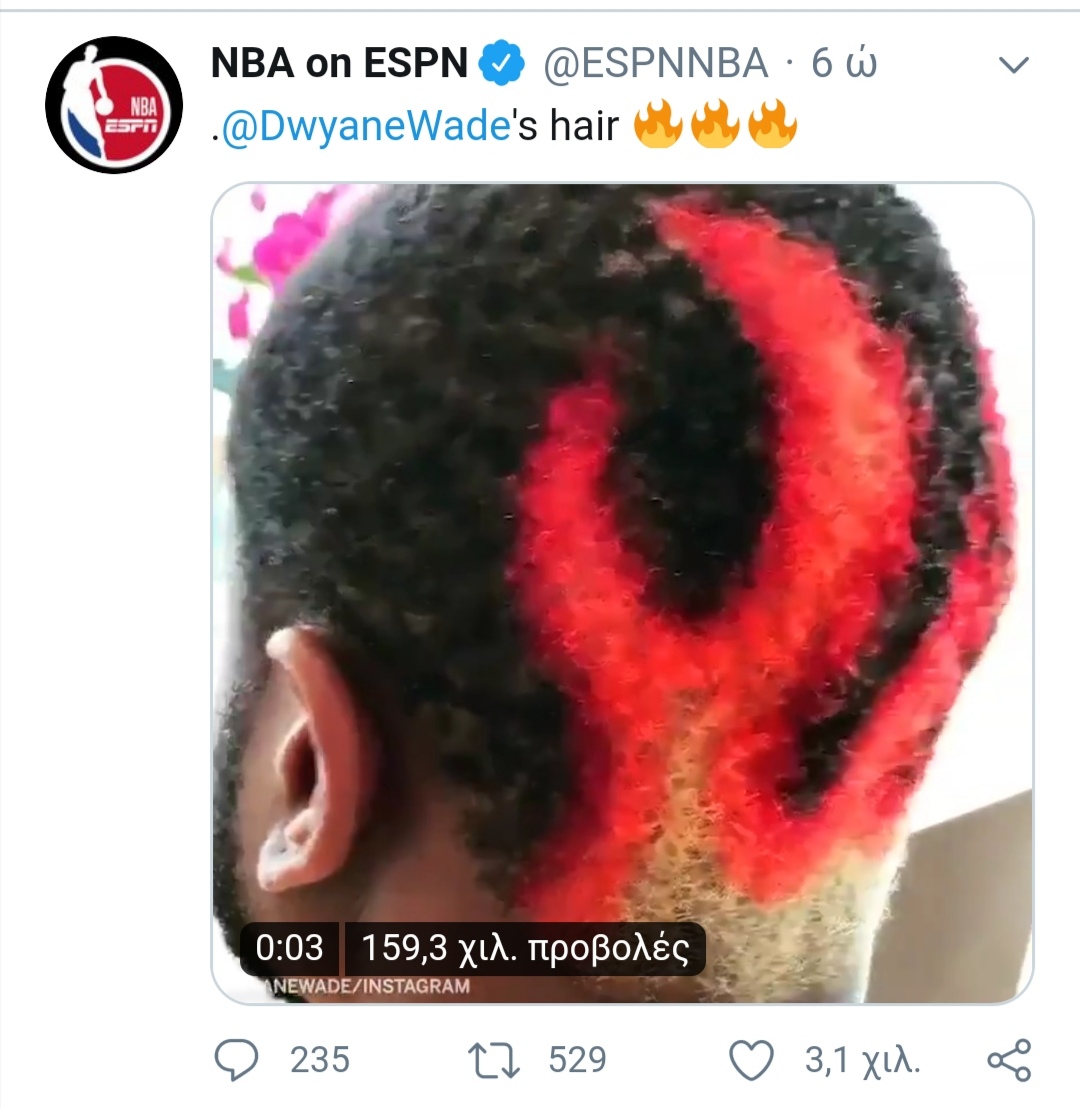Play the hair video in the tweet
This screenshot has width=1080, height=1108.
click(622, 592)
